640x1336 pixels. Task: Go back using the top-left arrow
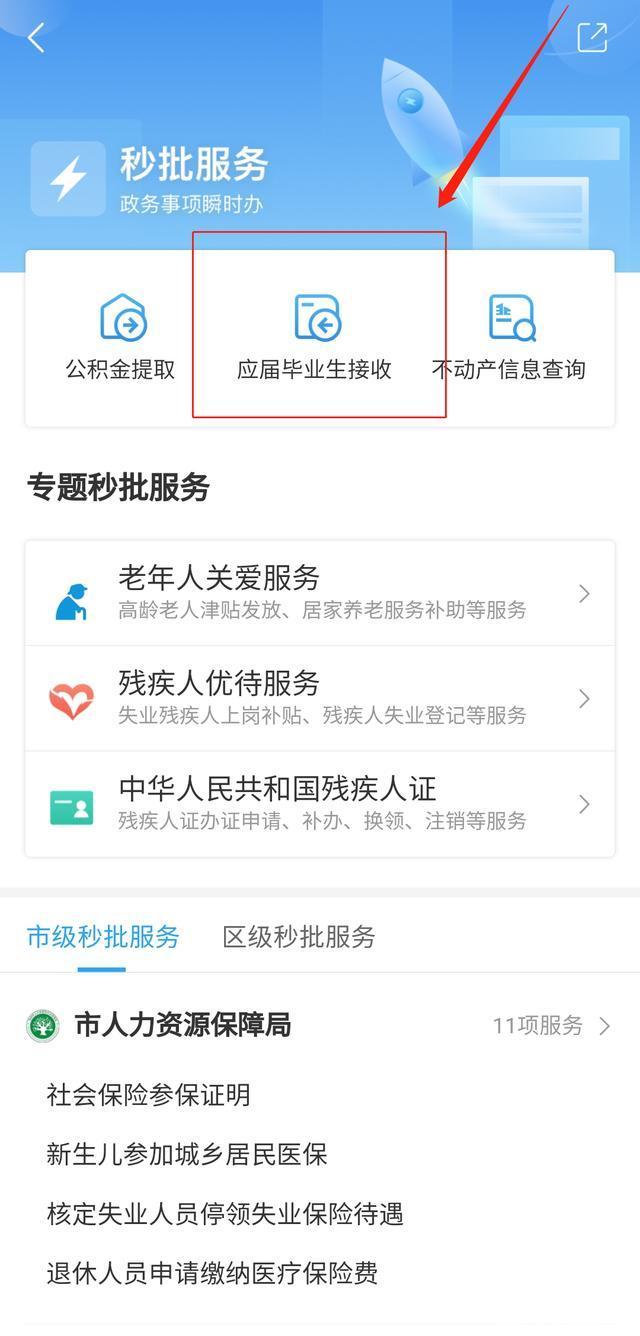point(36,38)
